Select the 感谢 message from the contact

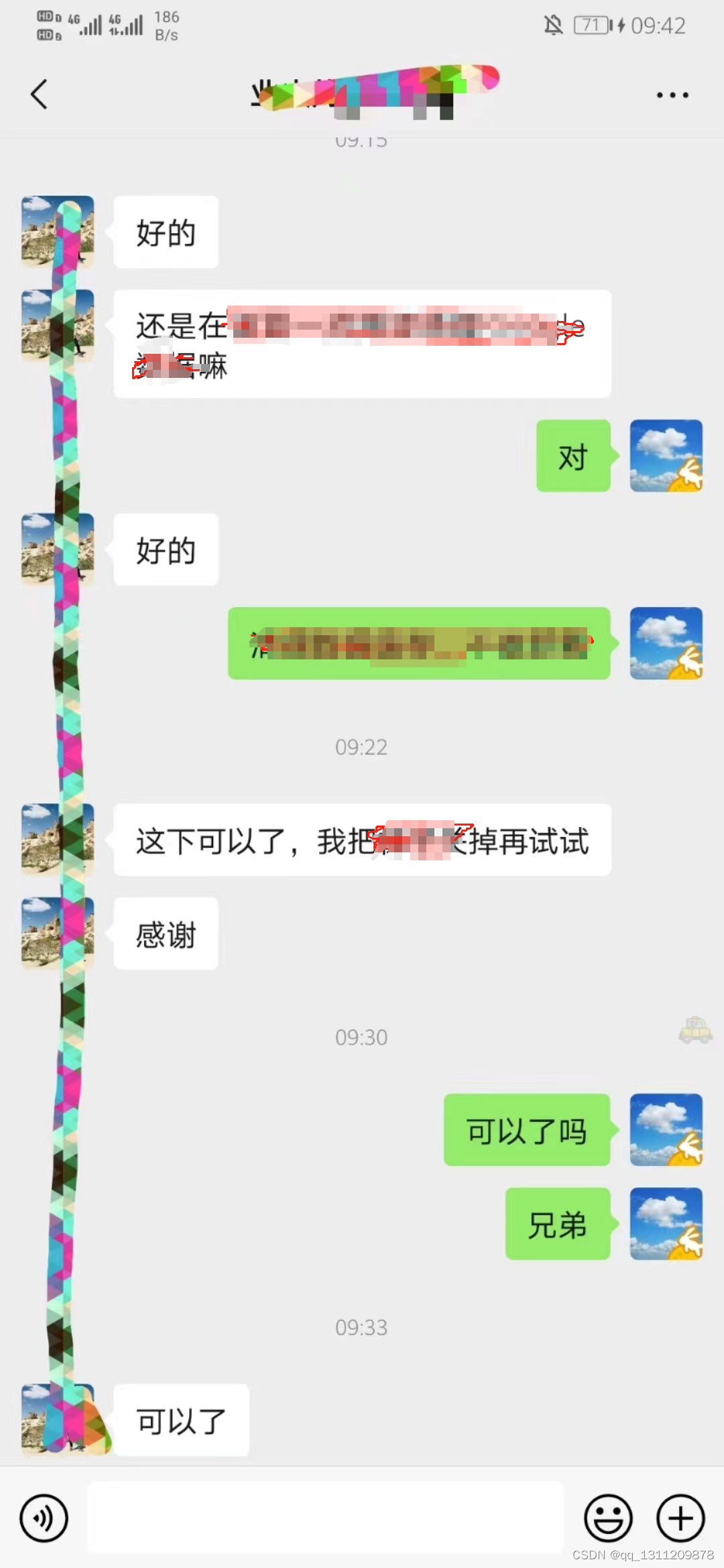tap(165, 934)
